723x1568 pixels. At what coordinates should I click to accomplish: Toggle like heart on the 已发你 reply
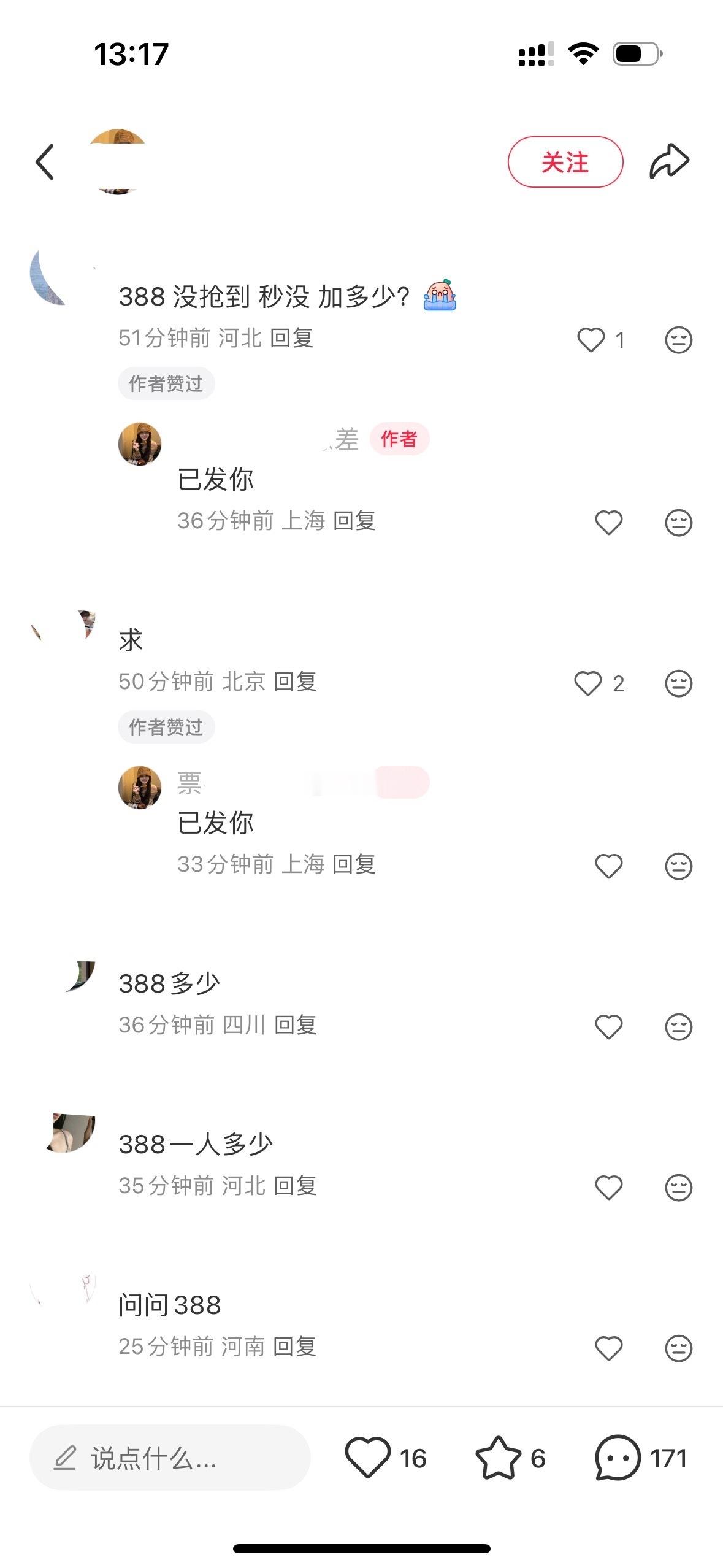608,522
